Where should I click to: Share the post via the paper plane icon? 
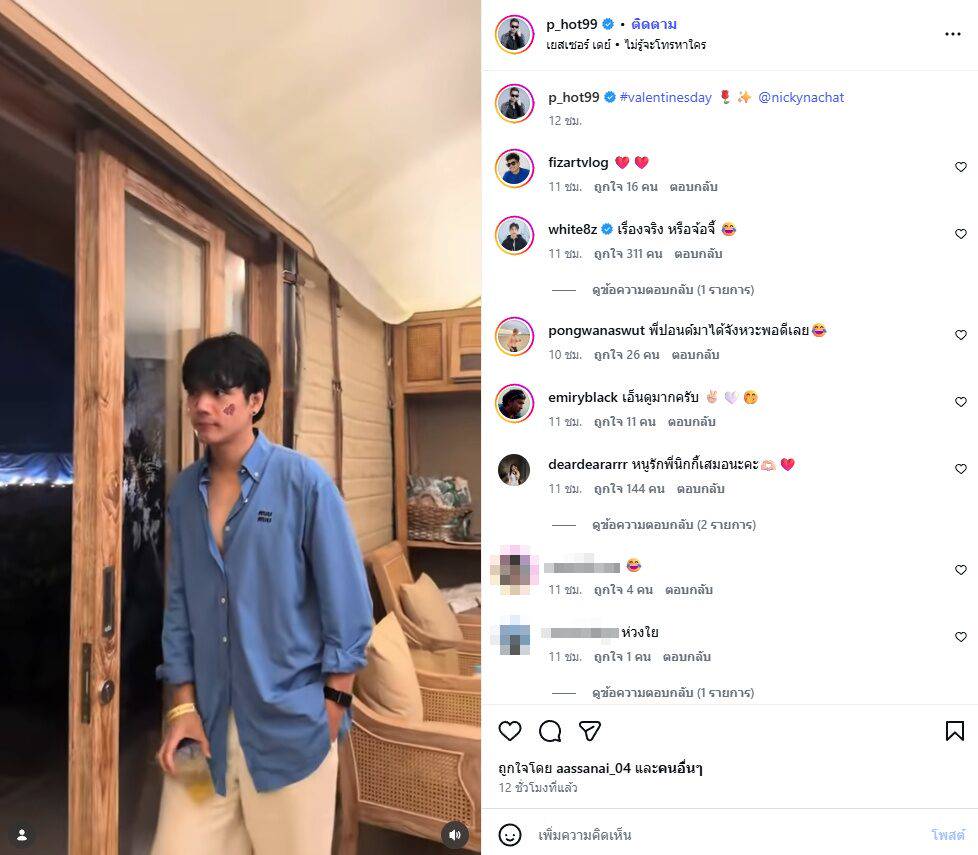coord(590,731)
